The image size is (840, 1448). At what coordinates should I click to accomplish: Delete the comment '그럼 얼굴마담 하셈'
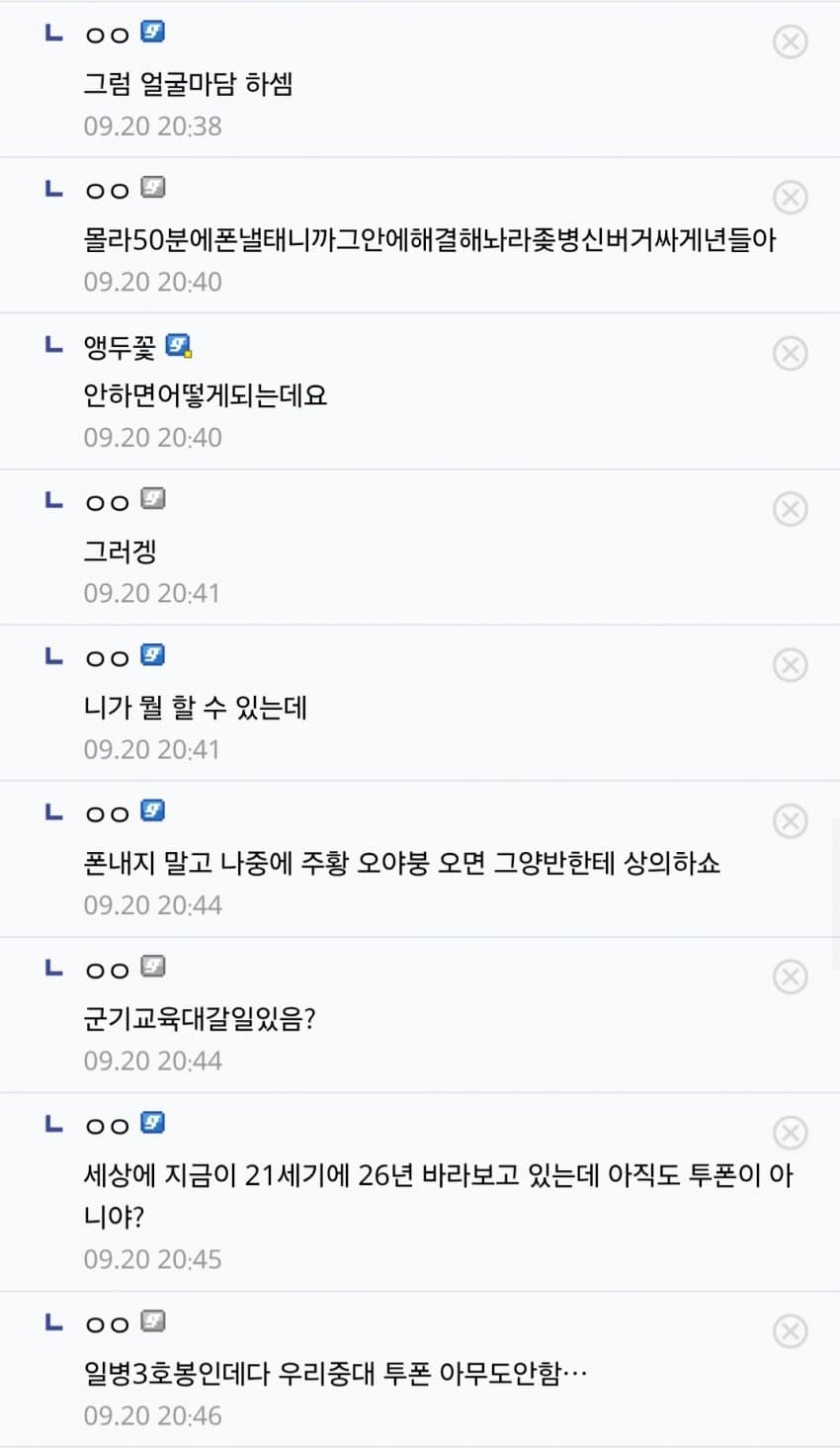tap(790, 42)
